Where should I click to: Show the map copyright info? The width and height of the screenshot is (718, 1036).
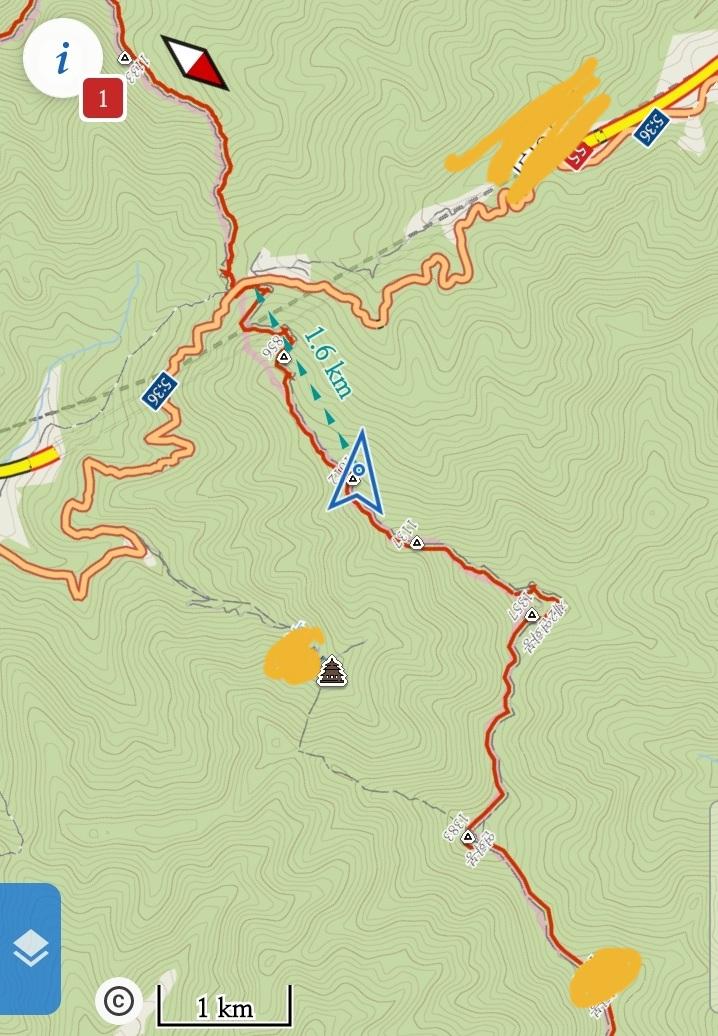118,1000
